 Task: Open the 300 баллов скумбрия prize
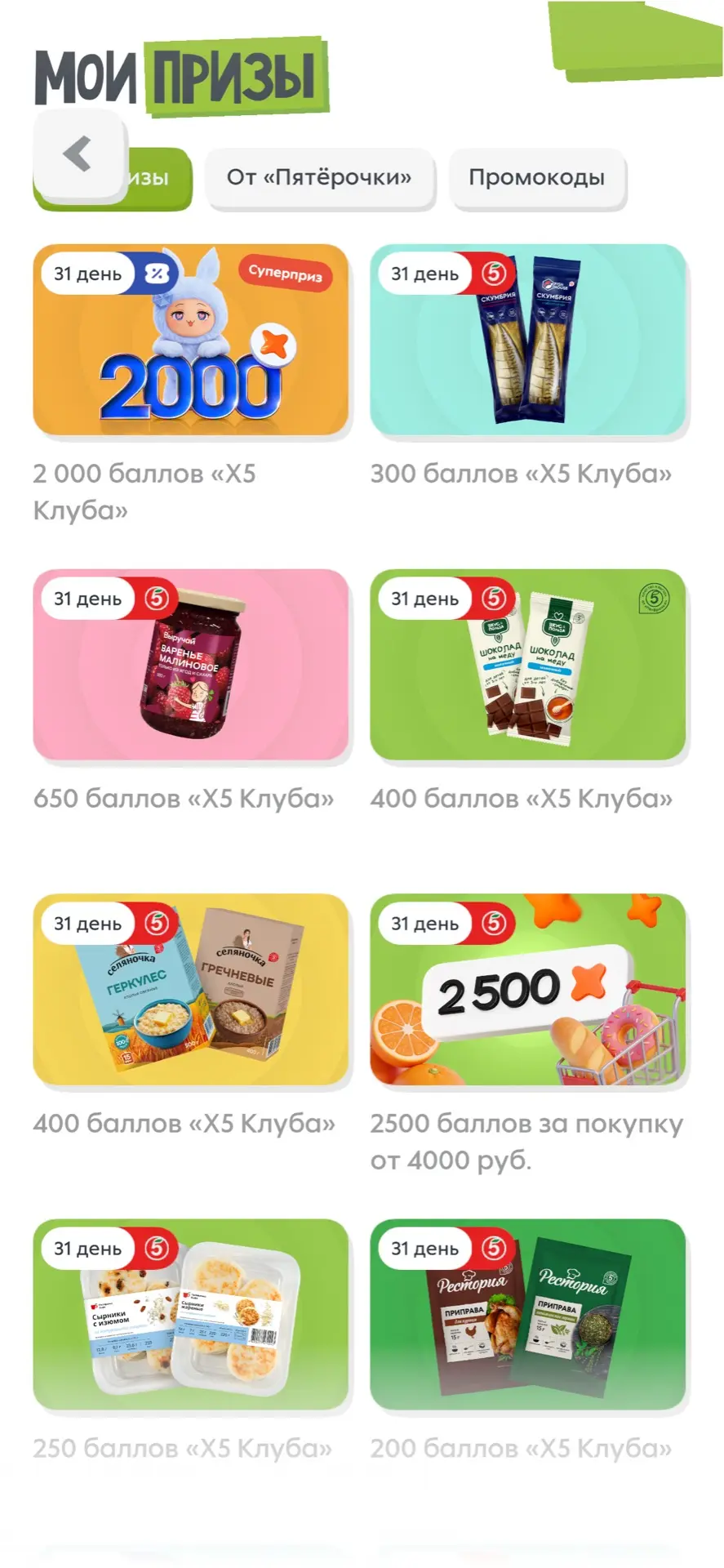(528, 340)
